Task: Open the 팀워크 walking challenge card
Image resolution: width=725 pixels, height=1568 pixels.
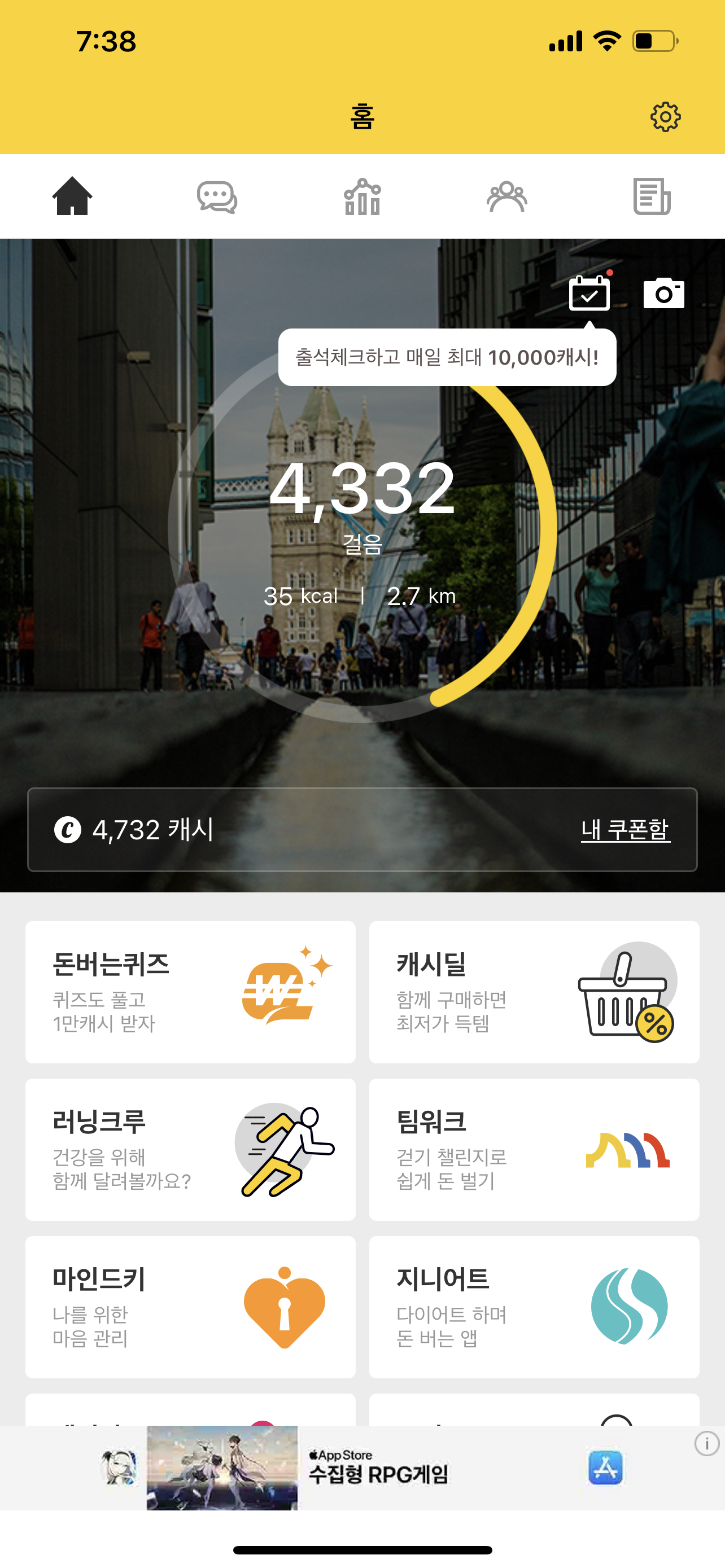Action: click(534, 1149)
